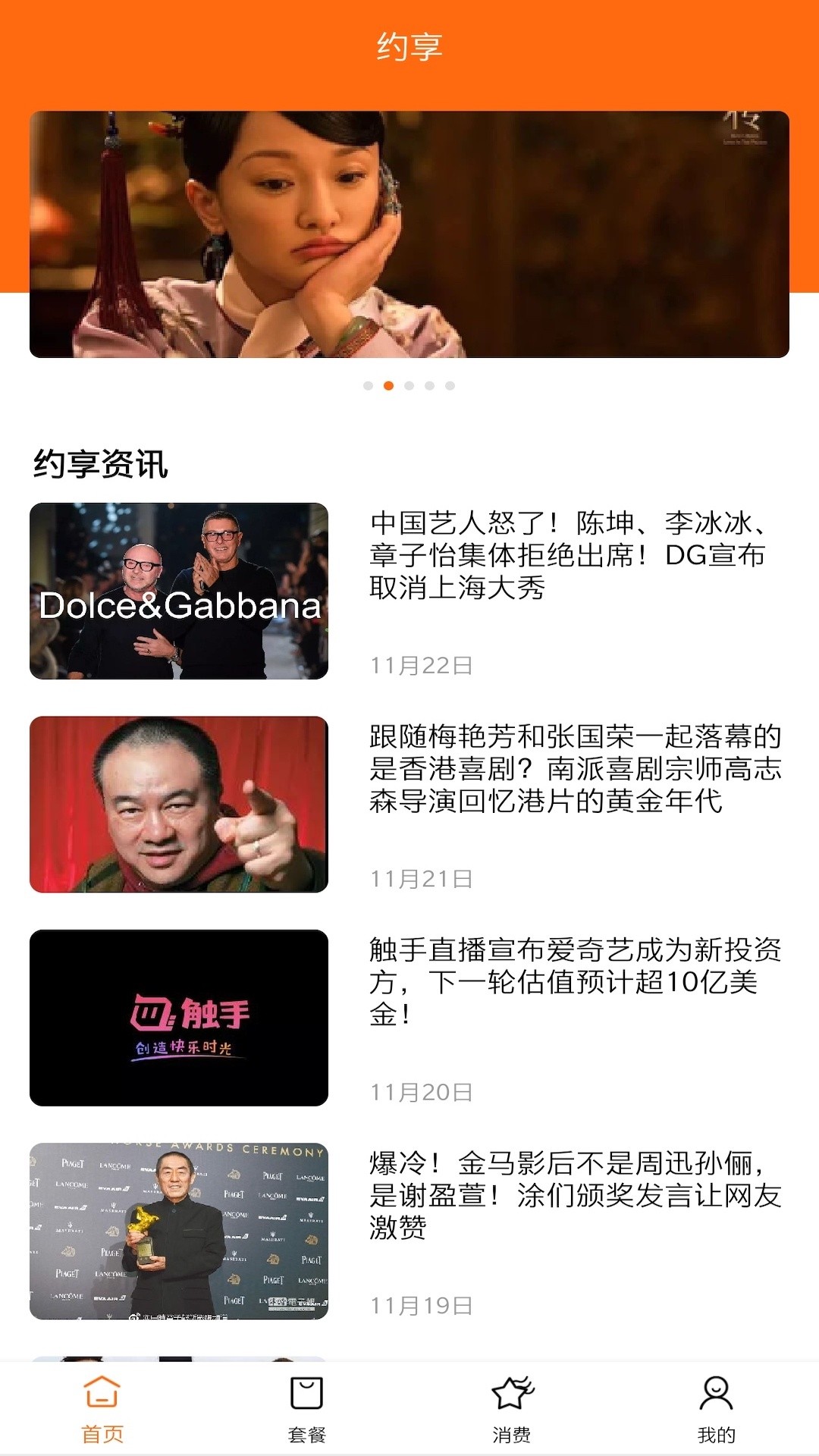Image resolution: width=819 pixels, height=1456 pixels.
Task: Open the 甄嬛传 carousel banner image
Action: tap(409, 235)
